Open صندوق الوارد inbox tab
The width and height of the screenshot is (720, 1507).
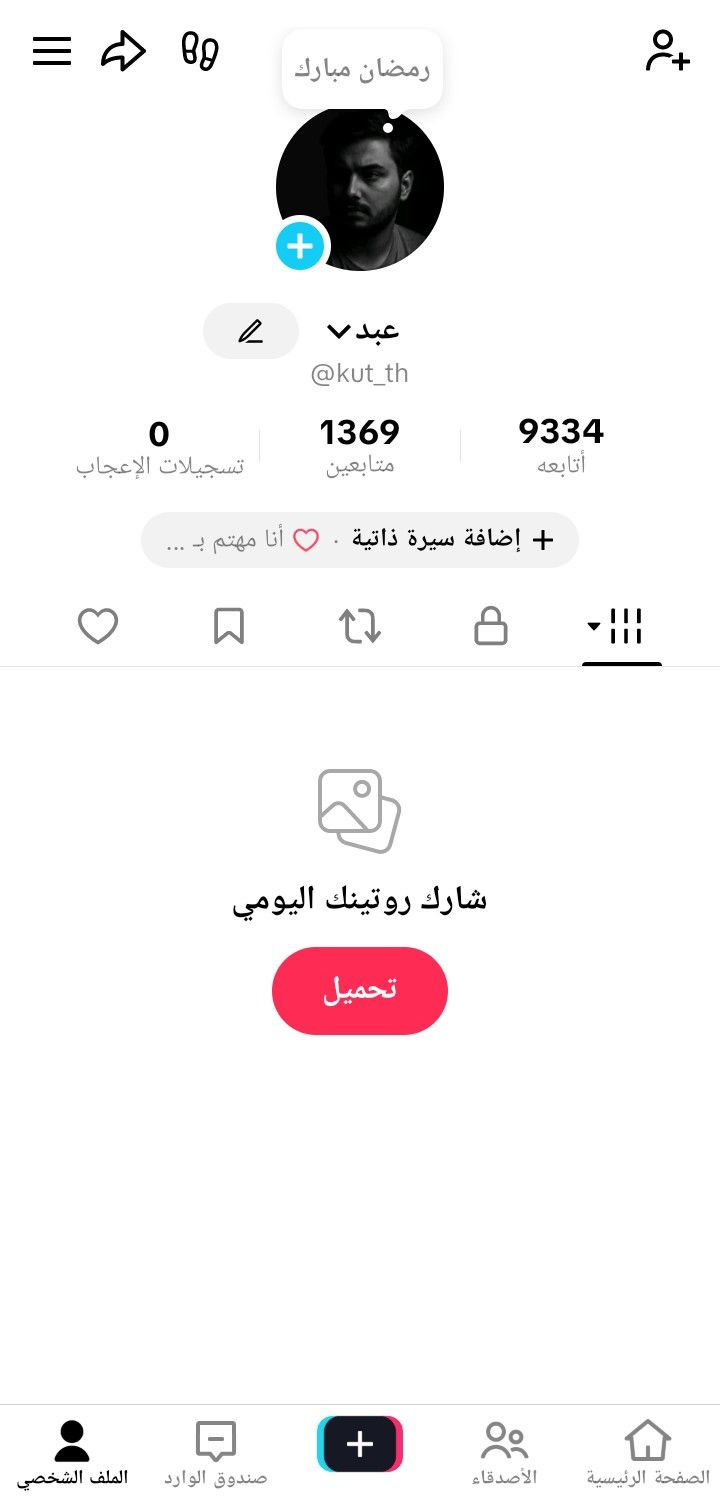click(216, 1452)
